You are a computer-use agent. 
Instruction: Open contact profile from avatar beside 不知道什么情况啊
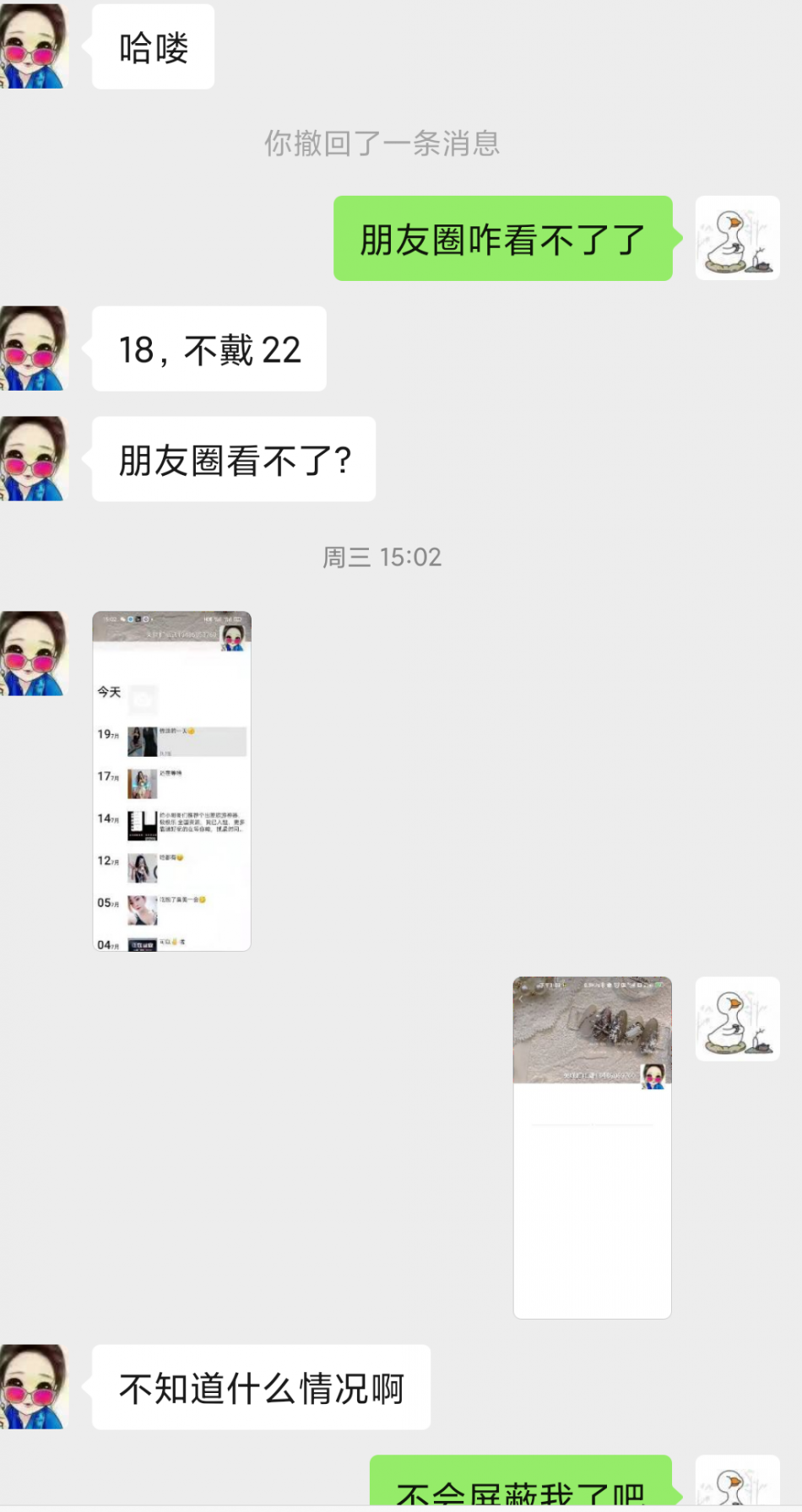click(x=34, y=1386)
